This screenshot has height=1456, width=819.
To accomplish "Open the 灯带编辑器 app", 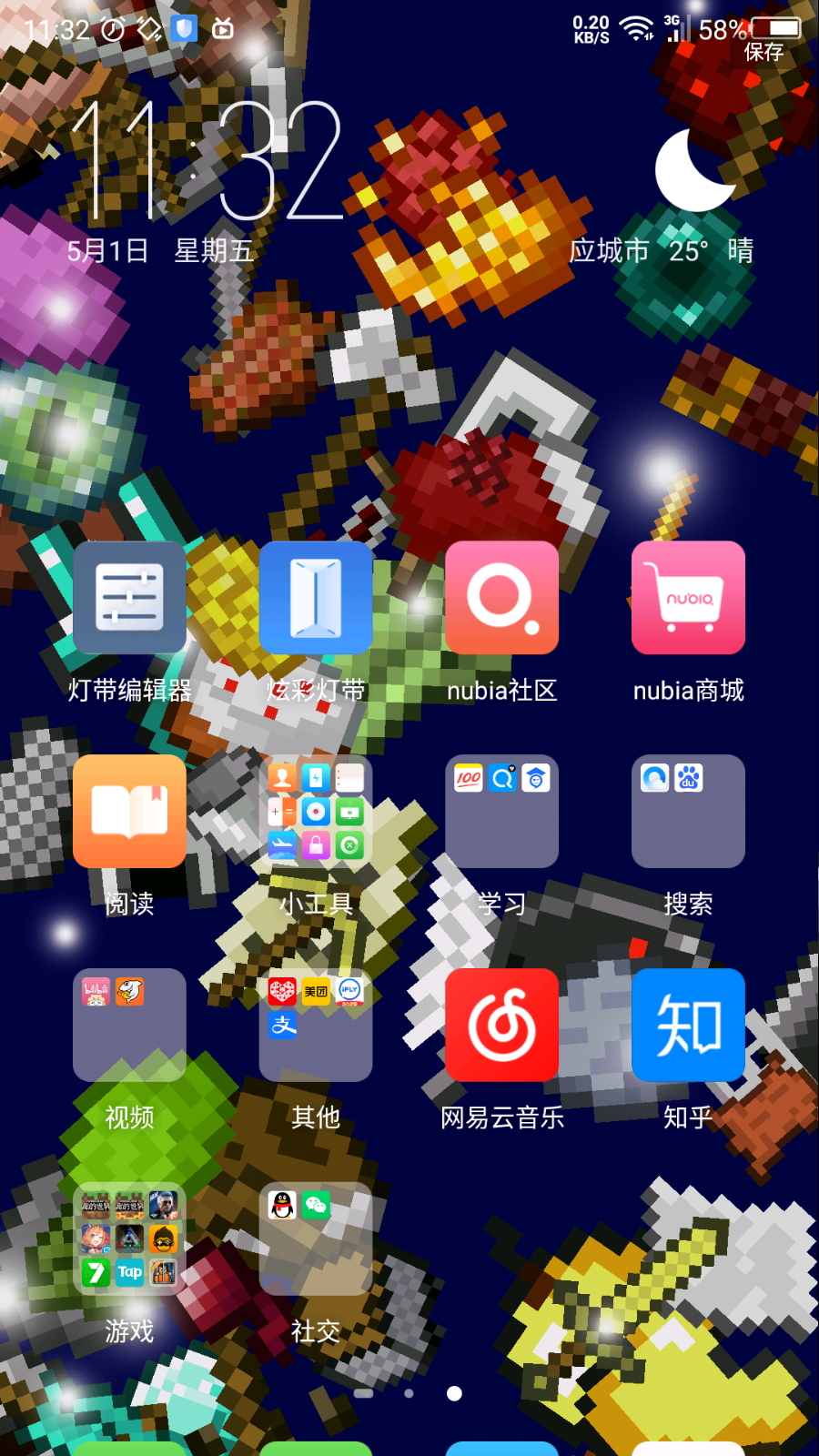I will (x=129, y=598).
